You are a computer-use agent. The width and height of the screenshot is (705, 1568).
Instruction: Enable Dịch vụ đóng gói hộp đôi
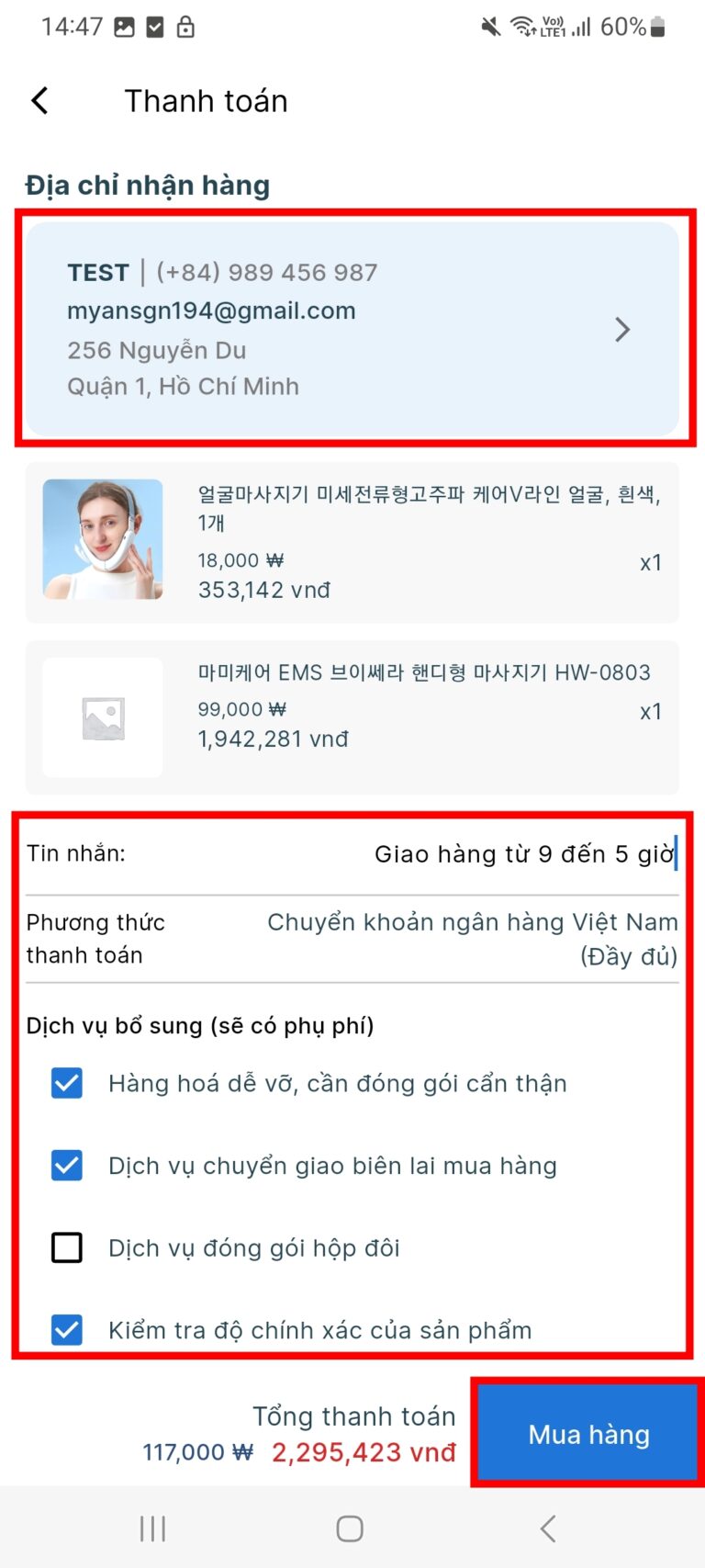click(67, 1247)
